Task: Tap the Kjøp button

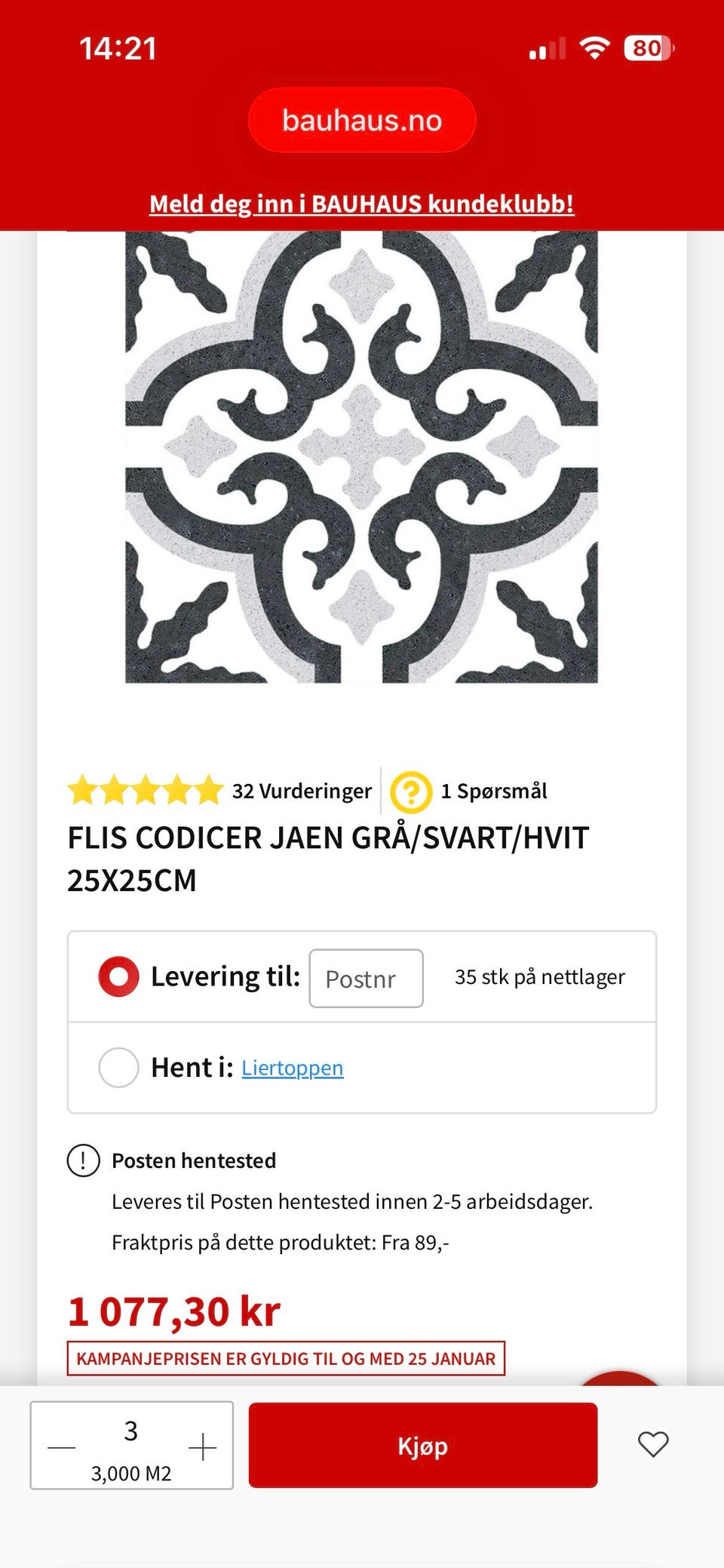Action: click(422, 1447)
